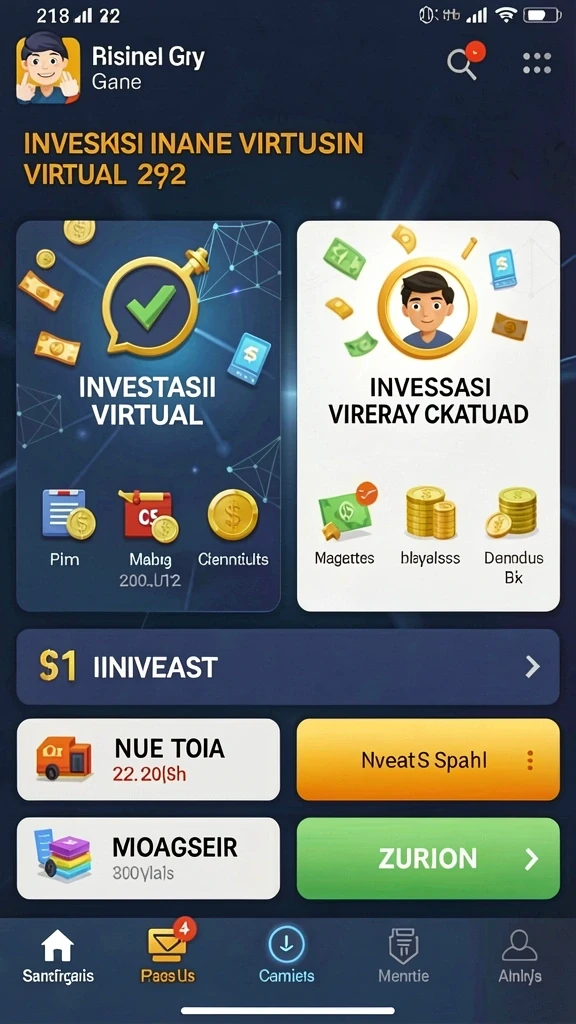Go to the Mentie tab
The height and width of the screenshot is (1024, 576).
(404, 956)
